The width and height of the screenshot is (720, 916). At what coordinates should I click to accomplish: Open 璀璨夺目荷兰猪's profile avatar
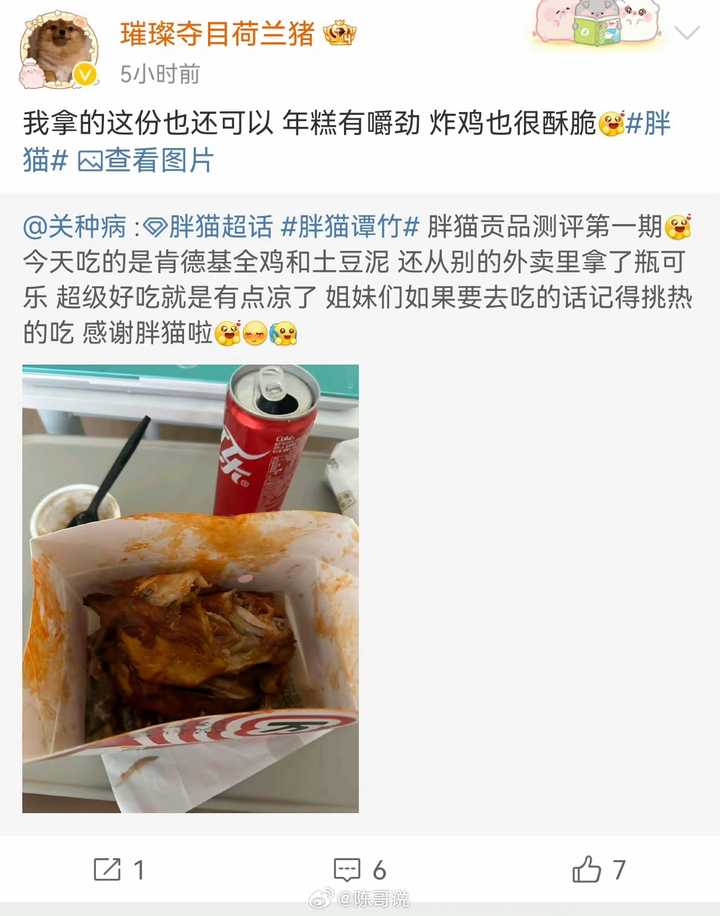tap(58, 50)
